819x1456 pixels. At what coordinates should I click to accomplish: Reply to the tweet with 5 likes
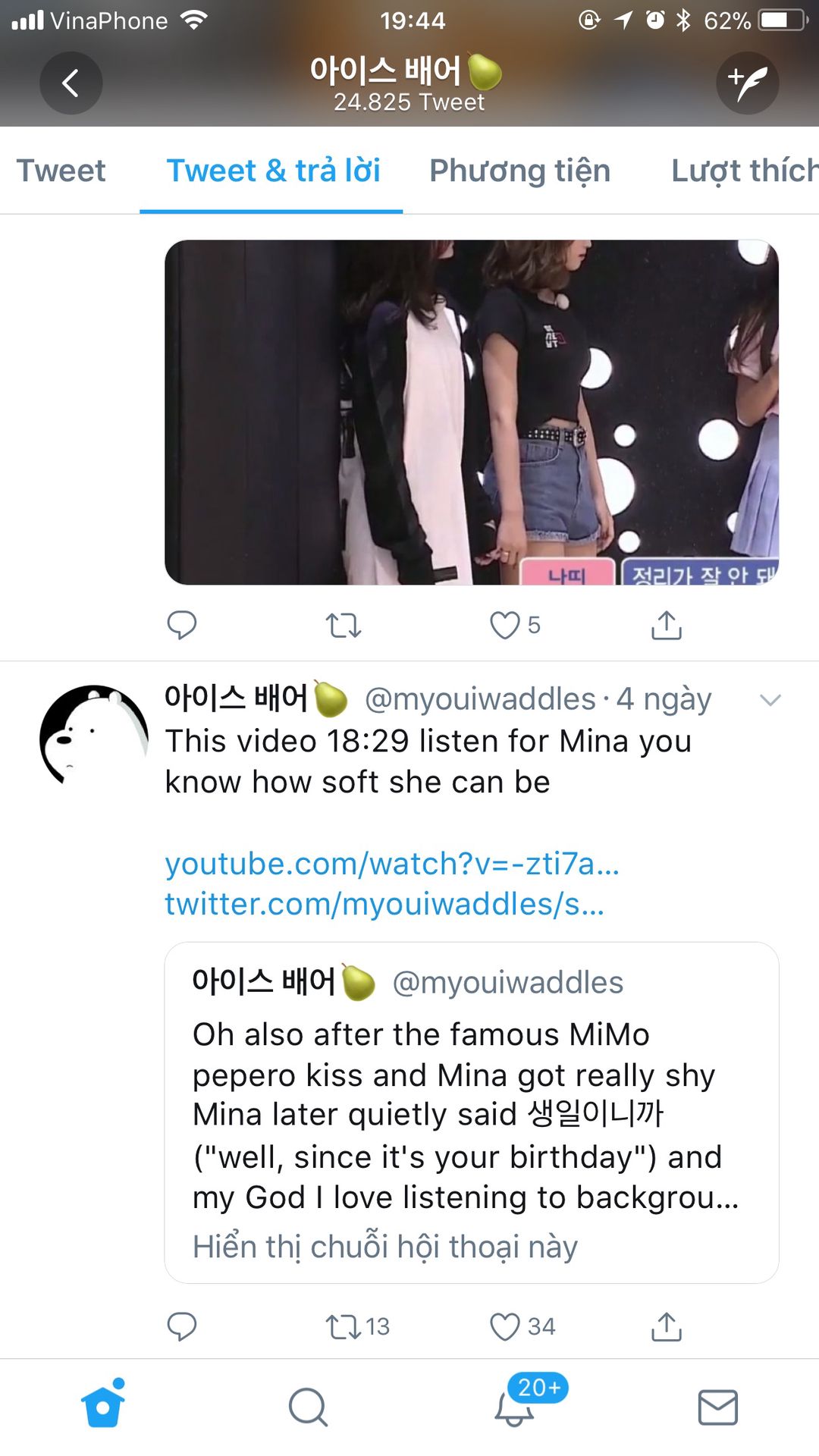pos(181,625)
